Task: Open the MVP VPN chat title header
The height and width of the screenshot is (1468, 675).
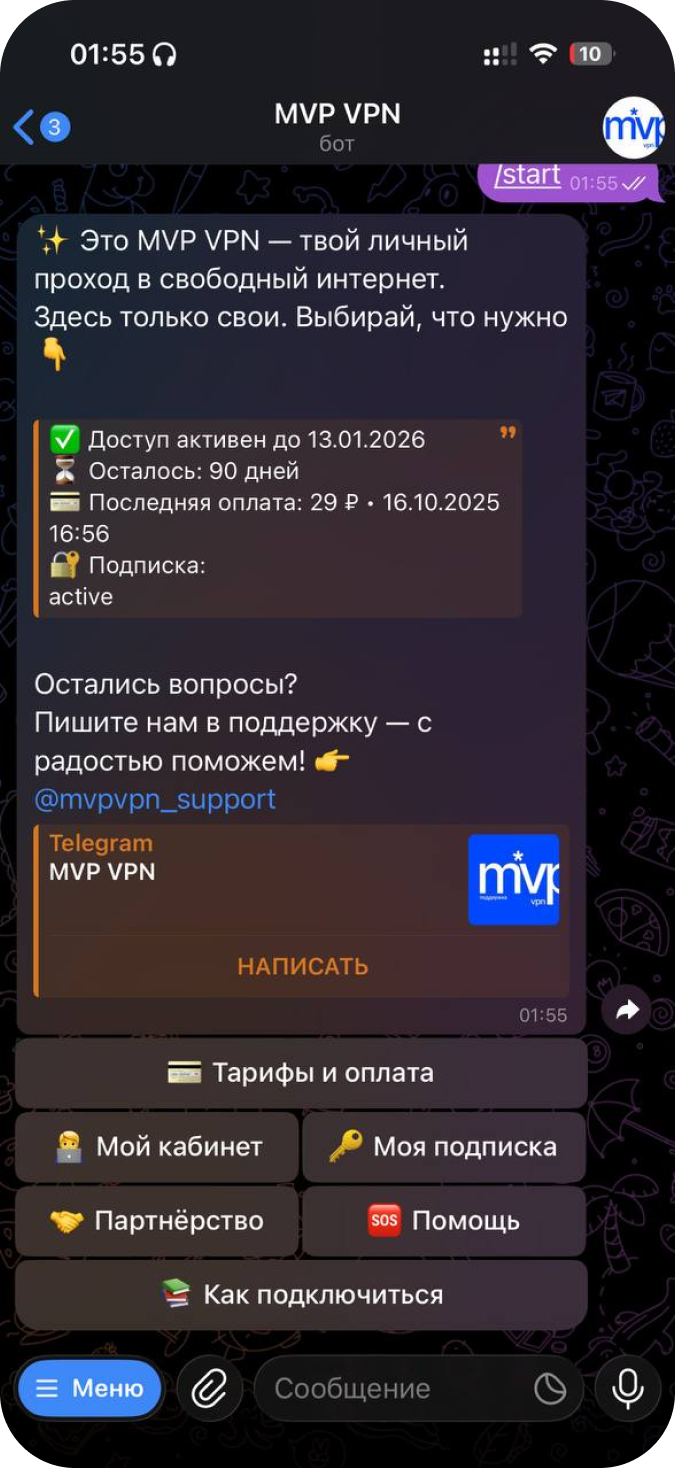Action: [x=337, y=127]
